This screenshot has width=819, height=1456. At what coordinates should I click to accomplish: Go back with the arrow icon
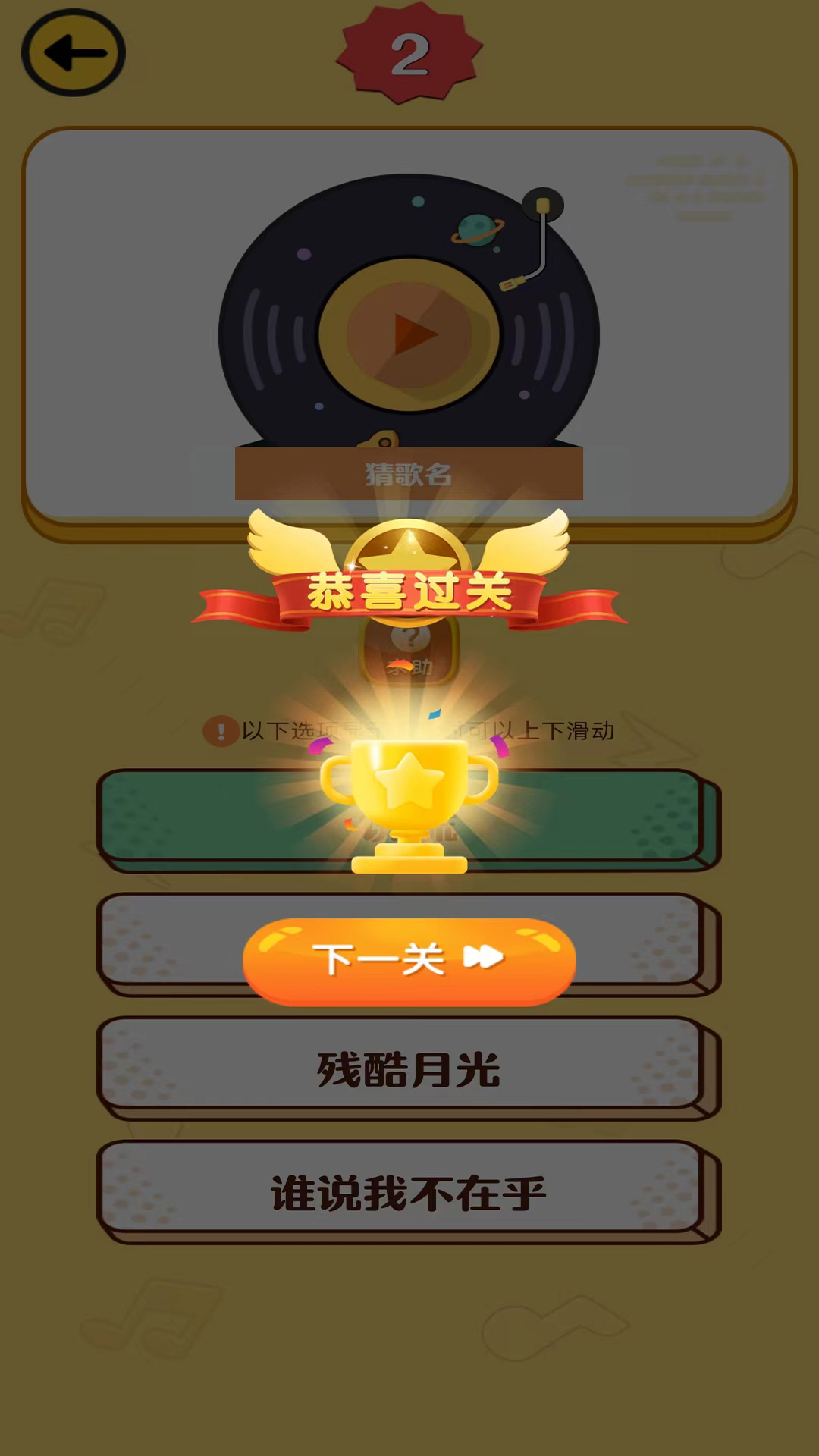click(x=74, y=52)
